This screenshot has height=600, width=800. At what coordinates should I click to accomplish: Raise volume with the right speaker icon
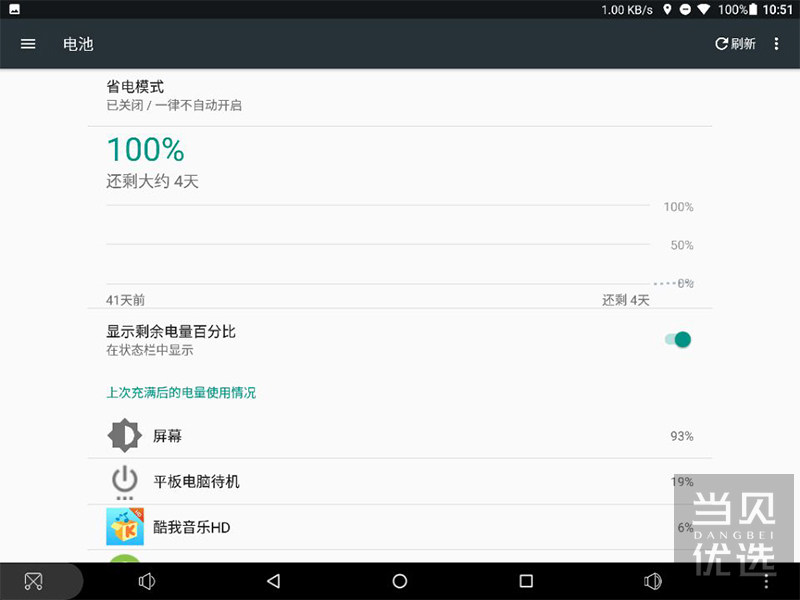click(653, 581)
